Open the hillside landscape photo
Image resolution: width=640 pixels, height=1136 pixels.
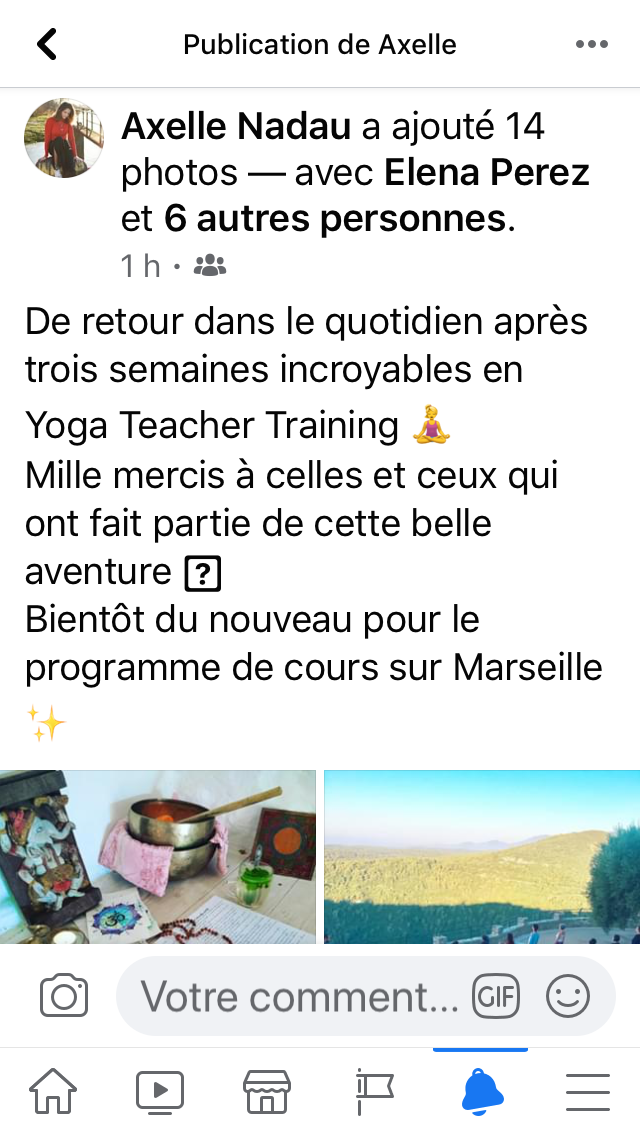point(482,856)
